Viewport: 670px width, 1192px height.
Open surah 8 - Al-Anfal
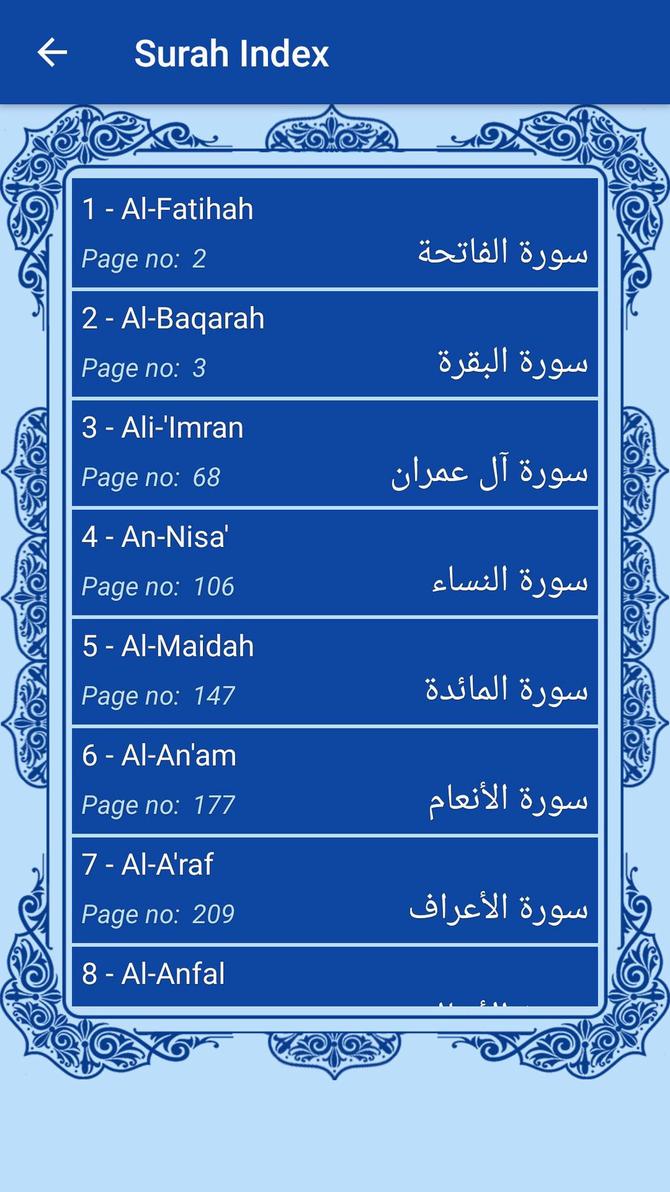coord(335,976)
